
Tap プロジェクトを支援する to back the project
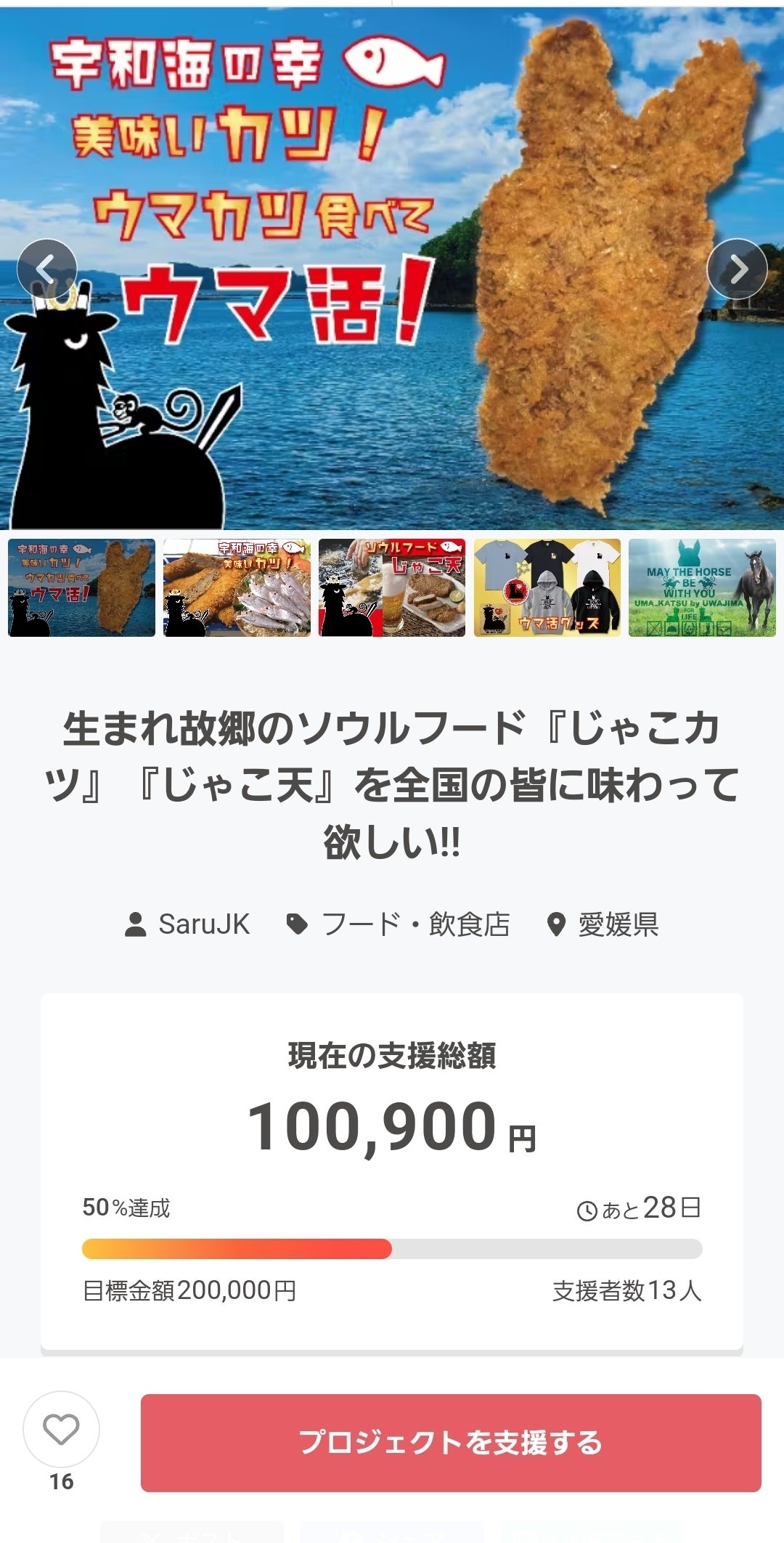click(451, 1443)
